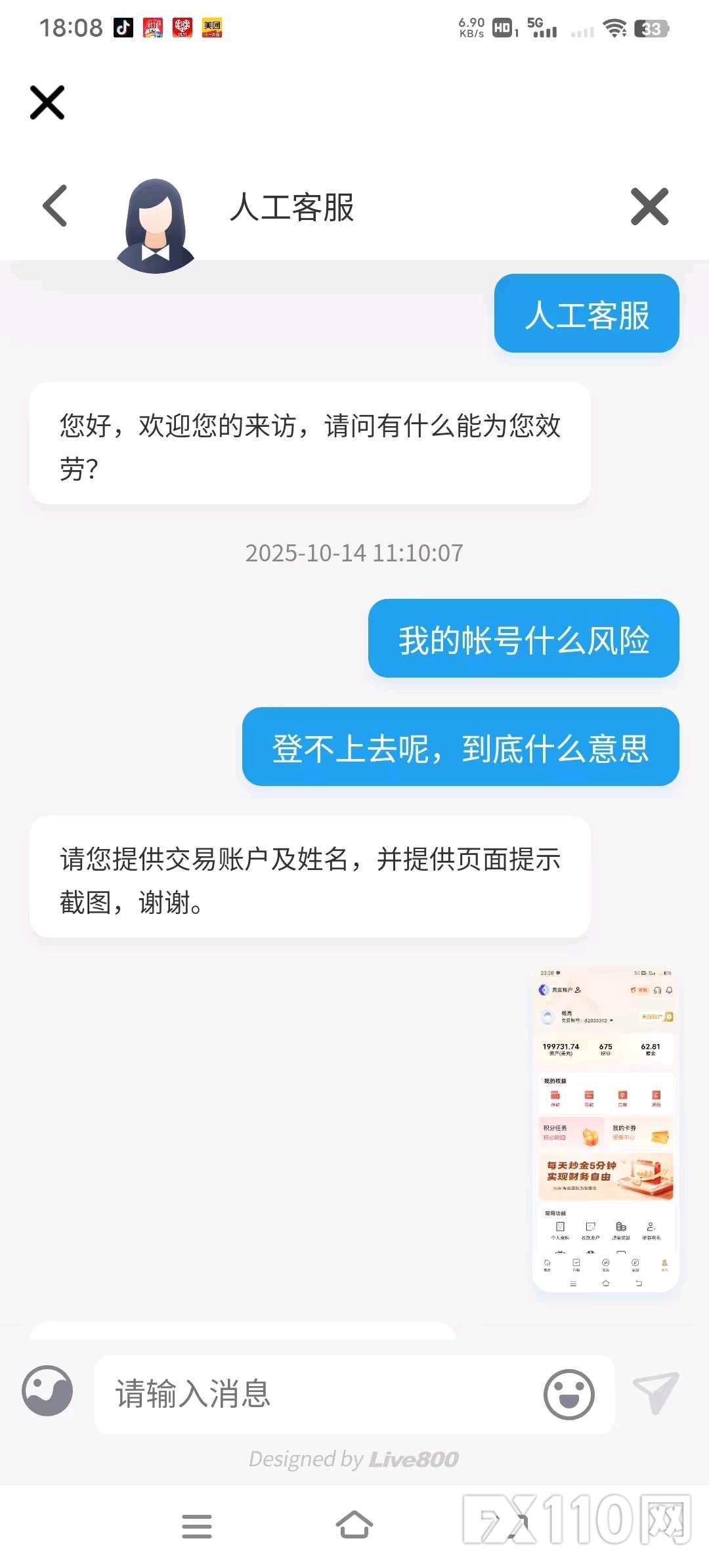
Task: Tap the round icon left of message field
Action: click(x=47, y=1391)
